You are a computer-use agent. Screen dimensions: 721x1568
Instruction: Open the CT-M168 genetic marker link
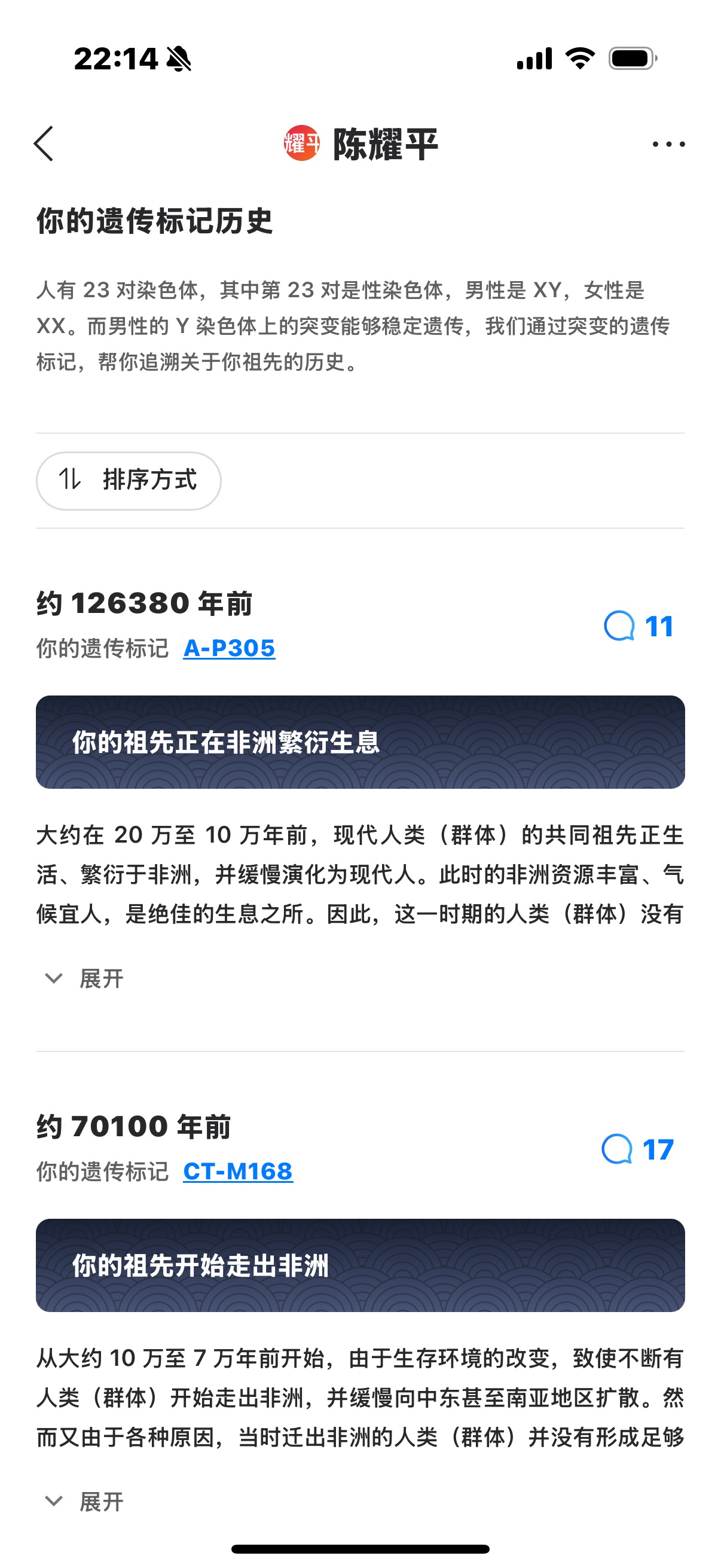pos(238,1171)
